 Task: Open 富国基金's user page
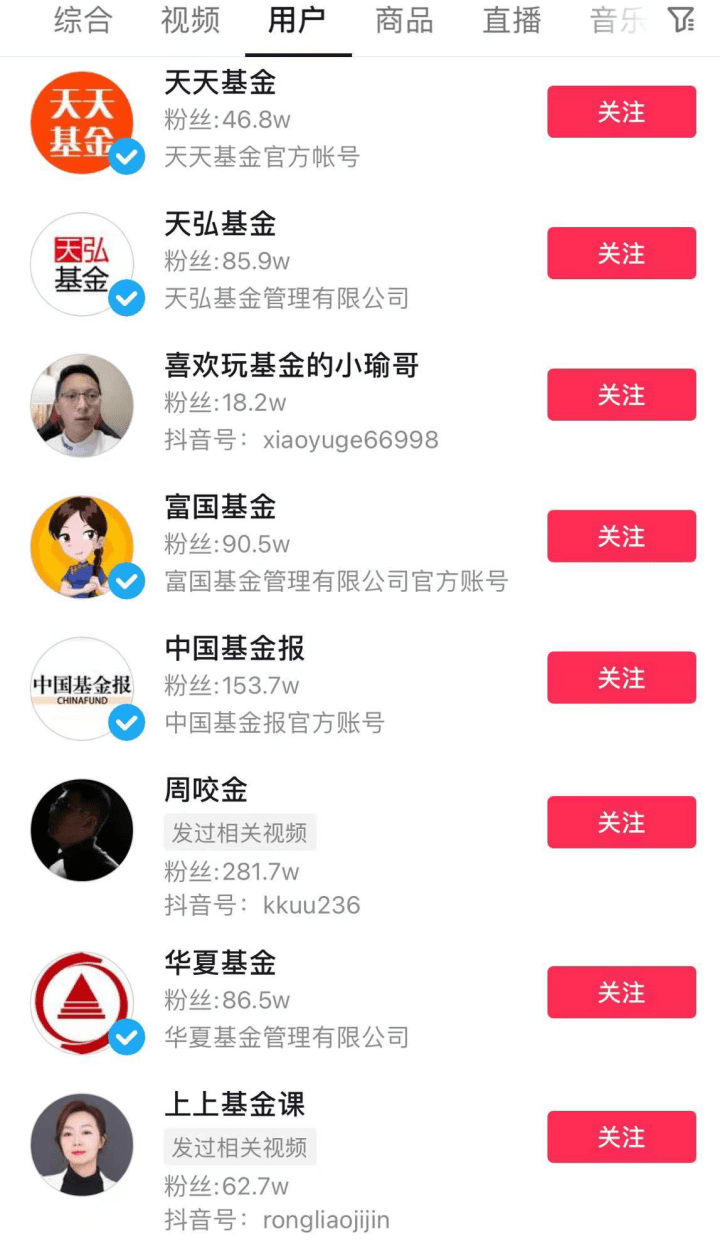click(220, 507)
